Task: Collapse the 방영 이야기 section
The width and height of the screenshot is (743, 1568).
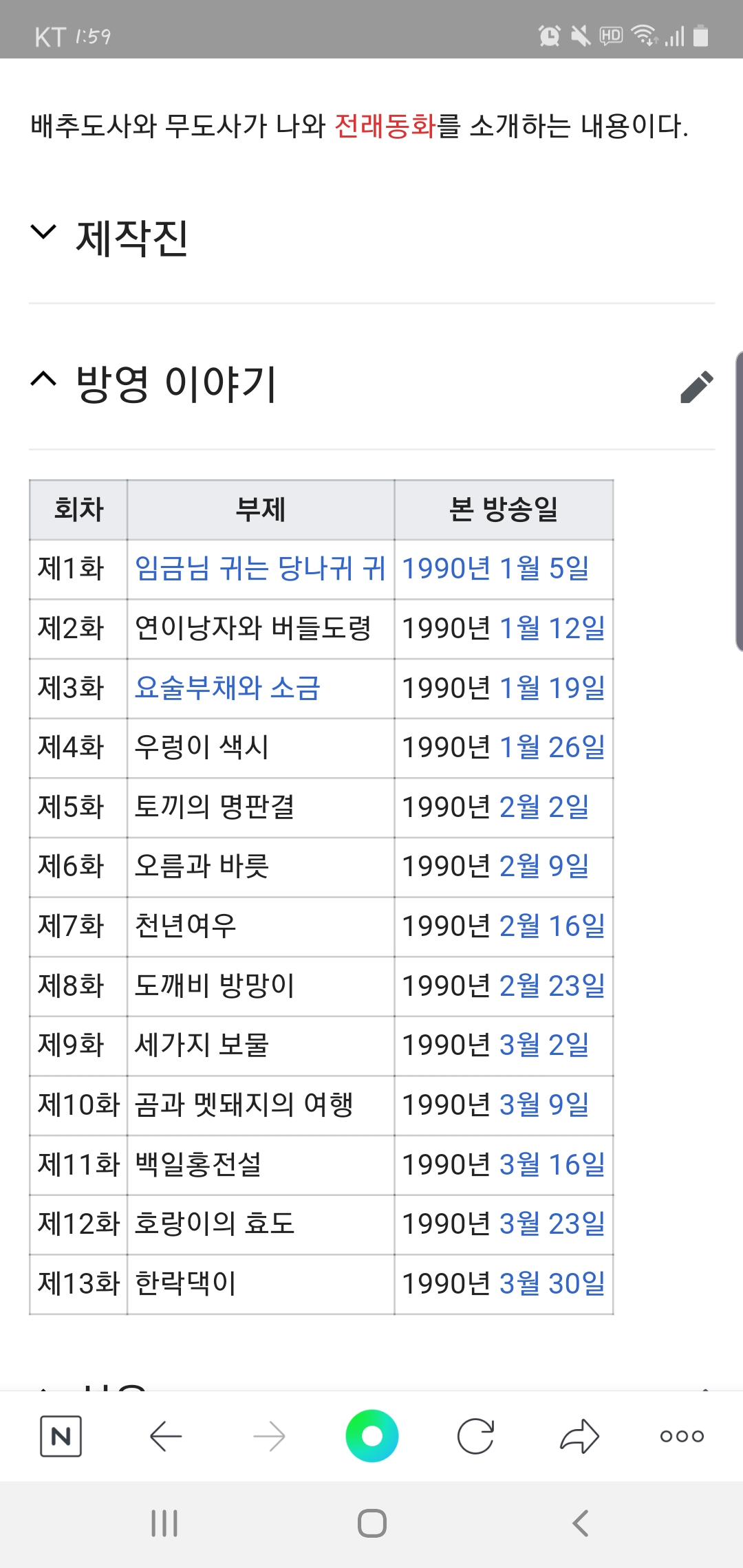Action: point(43,380)
